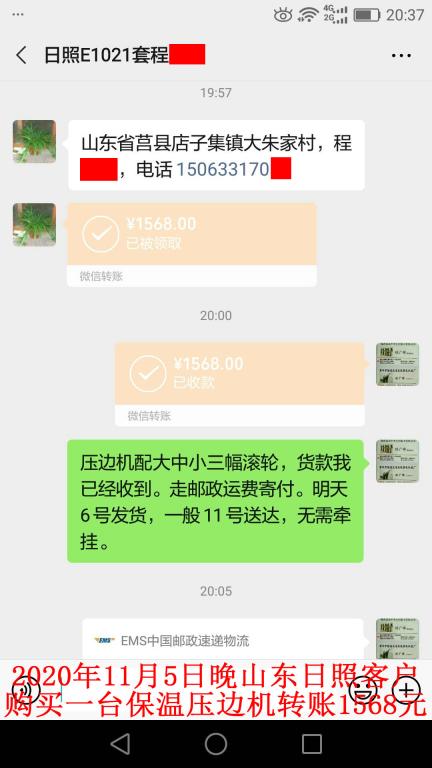Go back from this chat
Screen dimensions: 432x768
(x=21, y=55)
